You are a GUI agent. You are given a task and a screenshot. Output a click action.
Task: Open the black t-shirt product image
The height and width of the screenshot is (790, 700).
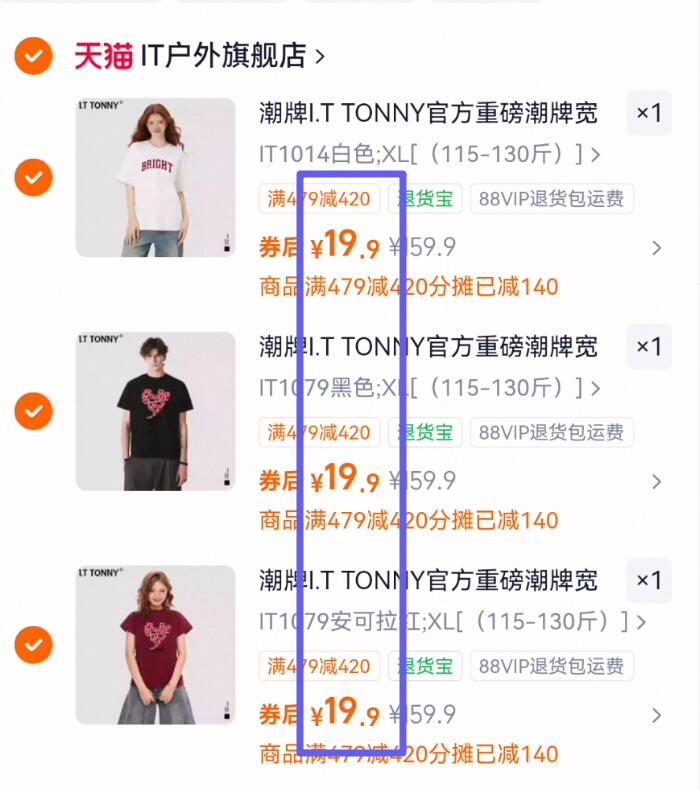pyautogui.click(x=155, y=411)
